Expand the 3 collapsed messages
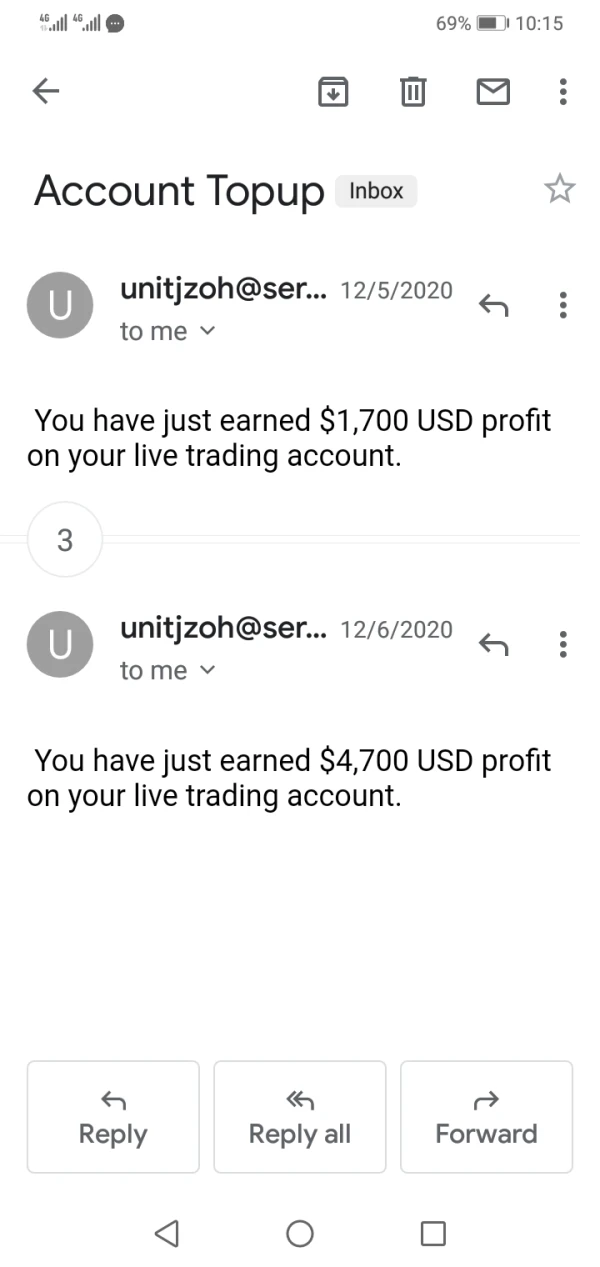 (65, 540)
